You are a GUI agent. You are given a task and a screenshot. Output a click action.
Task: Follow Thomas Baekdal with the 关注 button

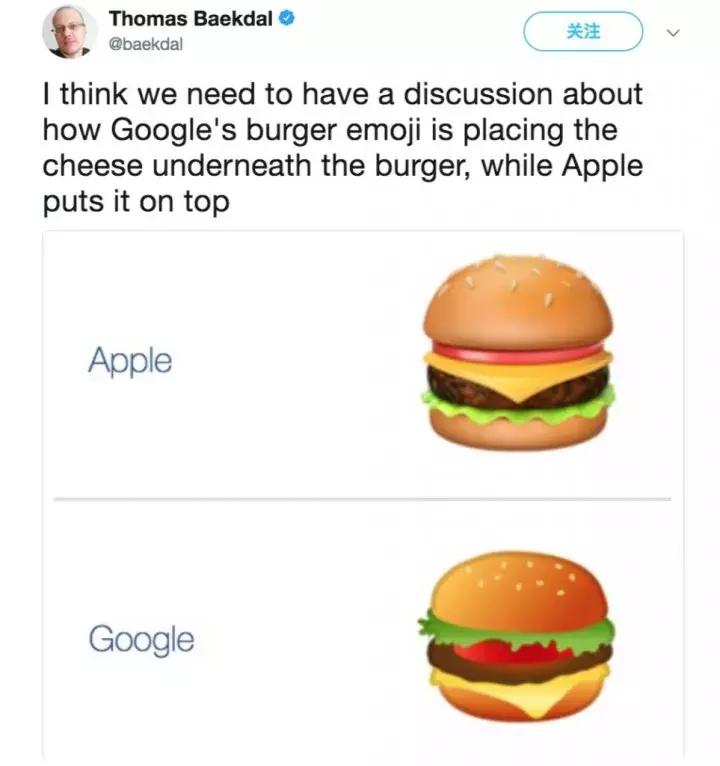(583, 32)
